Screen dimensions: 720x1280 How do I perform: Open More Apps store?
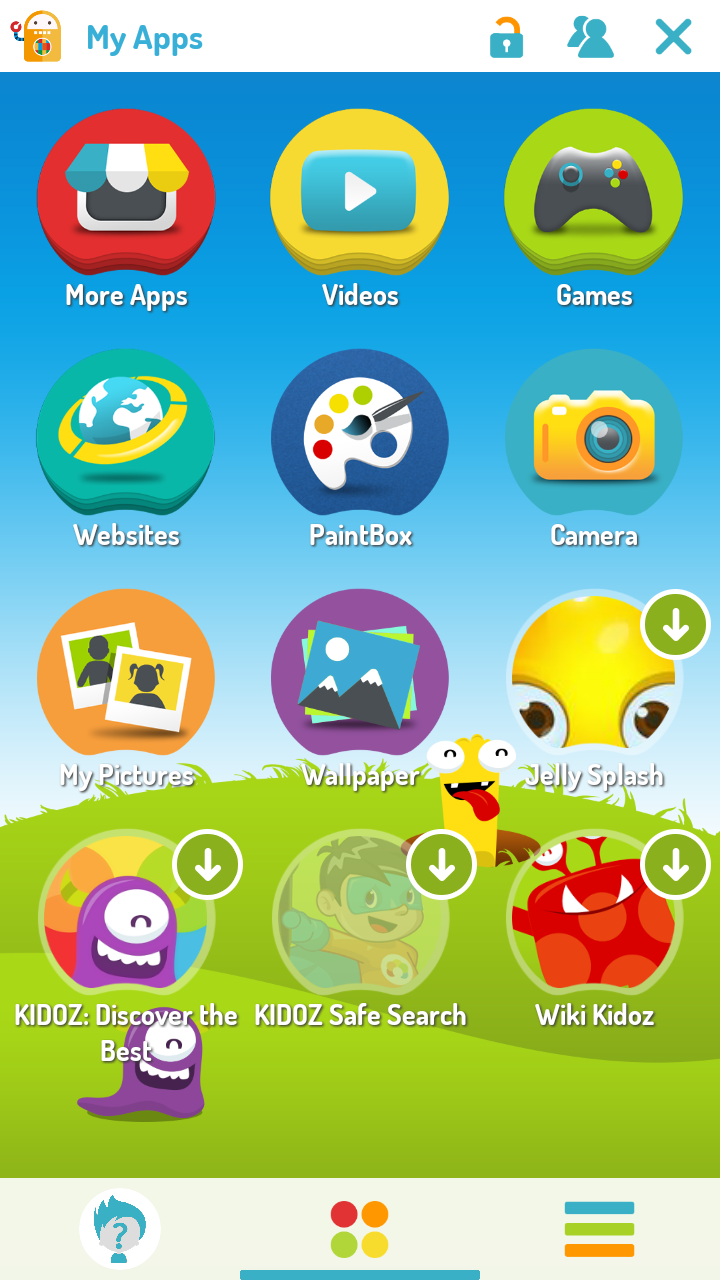click(x=126, y=195)
